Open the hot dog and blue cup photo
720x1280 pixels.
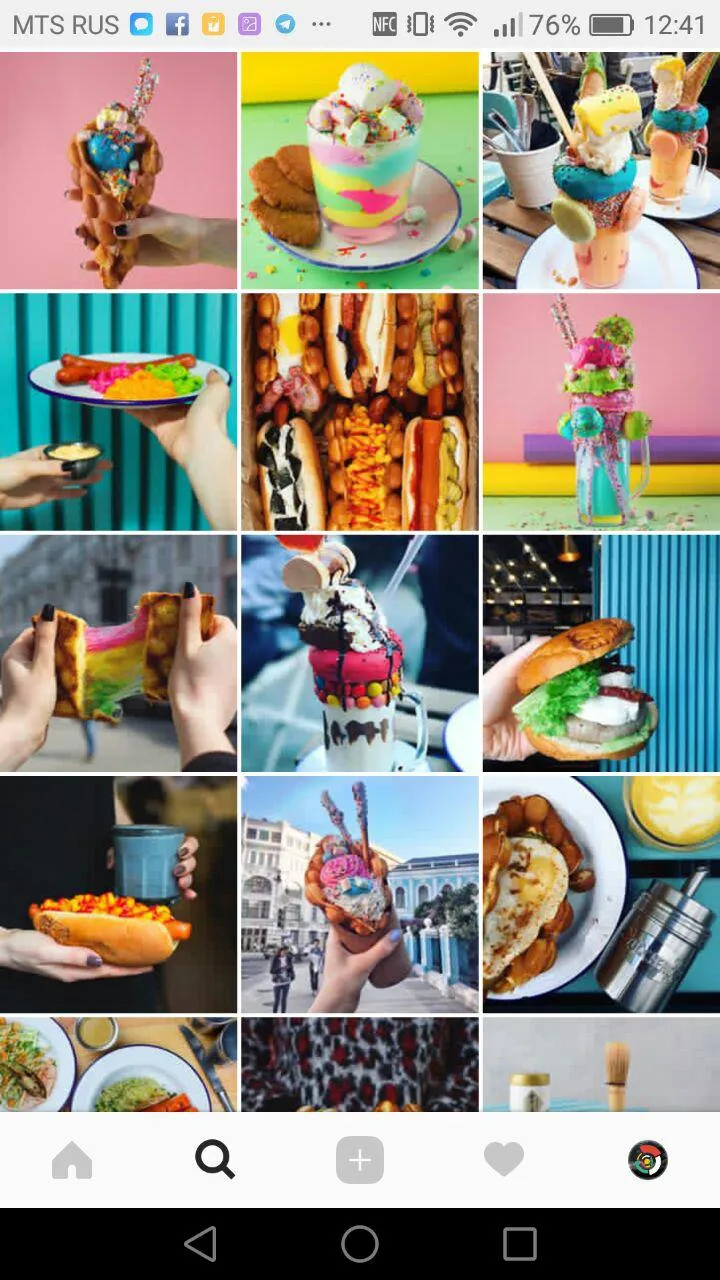pyautogui.click(x=118, y=894)
